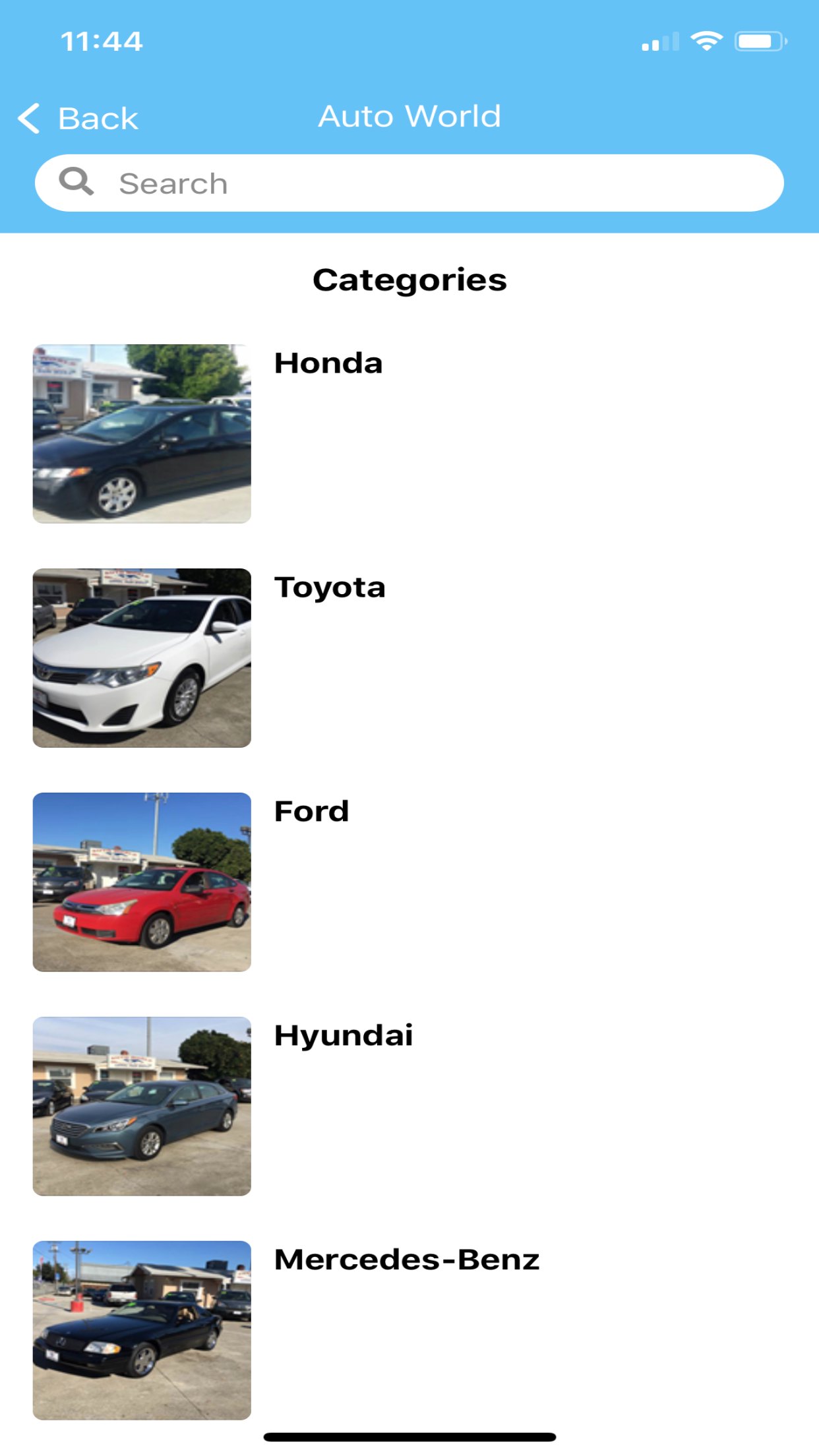
Task: Select the Ford category
Action: point(311,810)
